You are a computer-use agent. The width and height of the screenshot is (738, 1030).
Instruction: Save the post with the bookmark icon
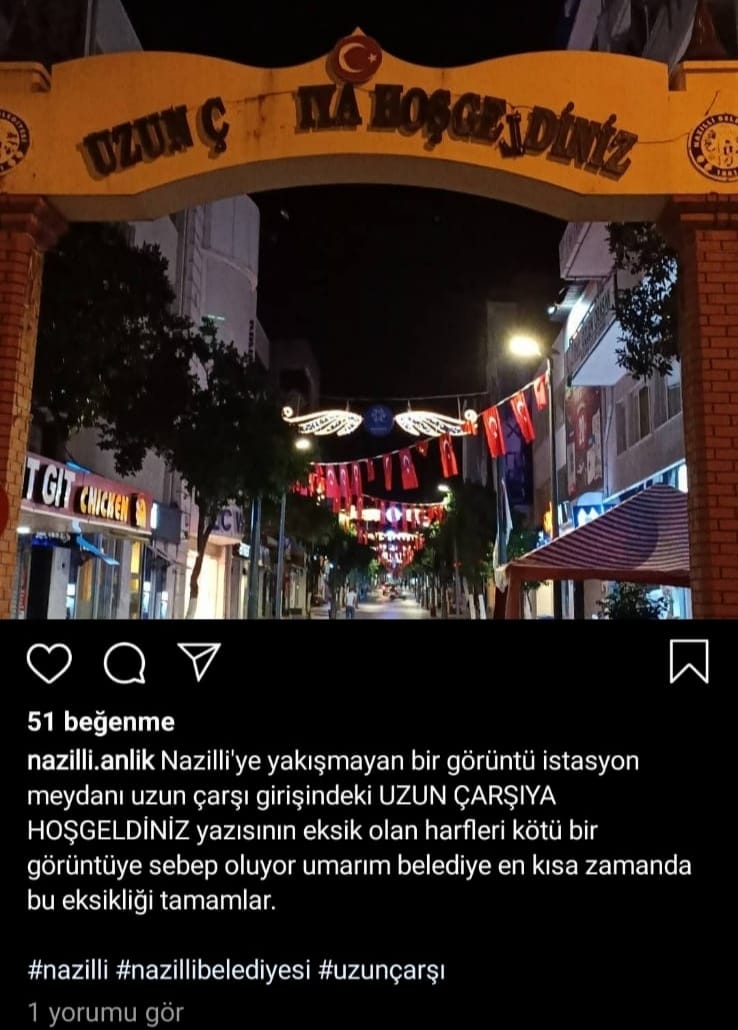pos(689,662)
